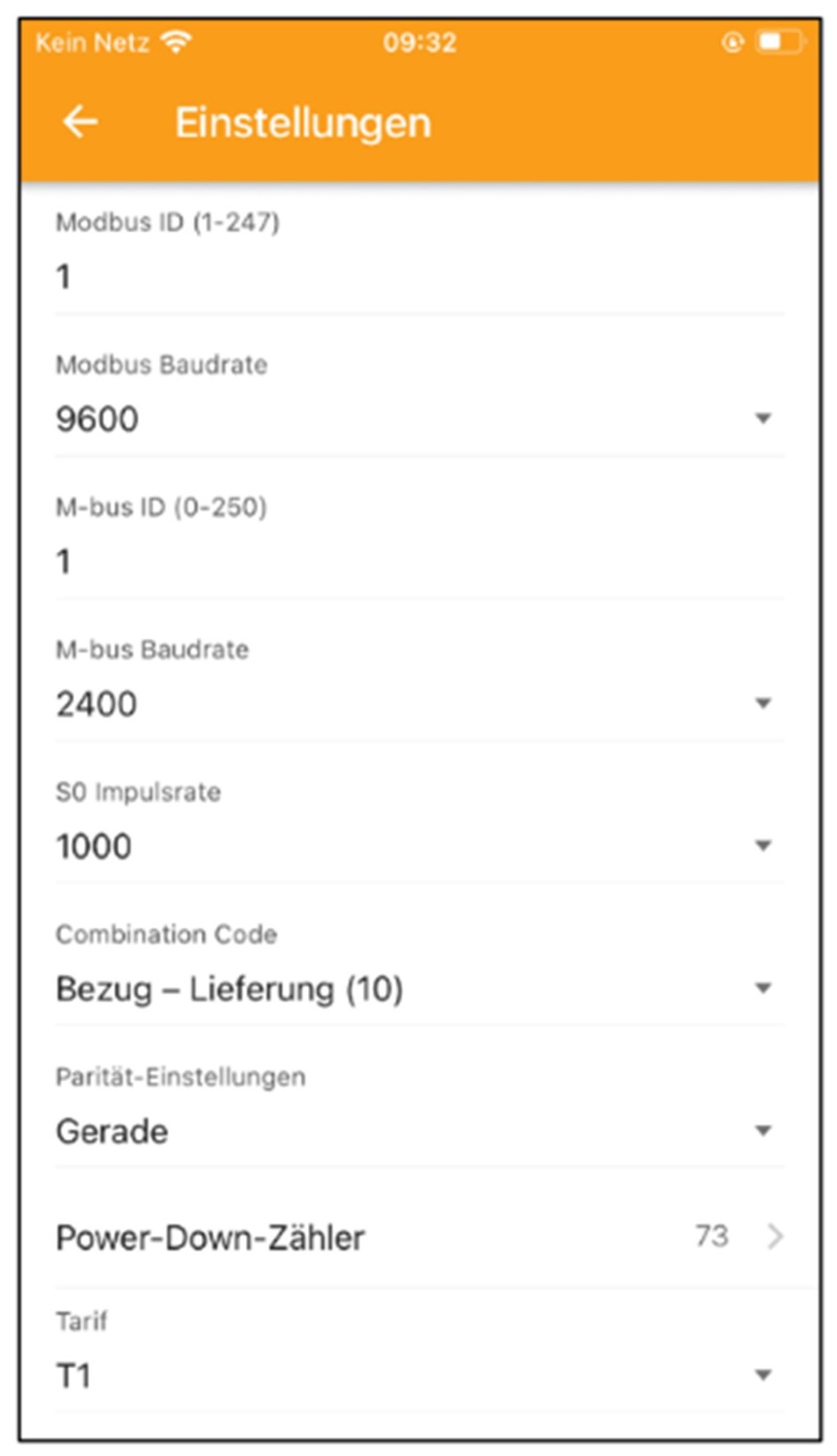Tap the back arrow to leave Einstellungen
This screenshot has height=1456, width=837.
(80, 120)
